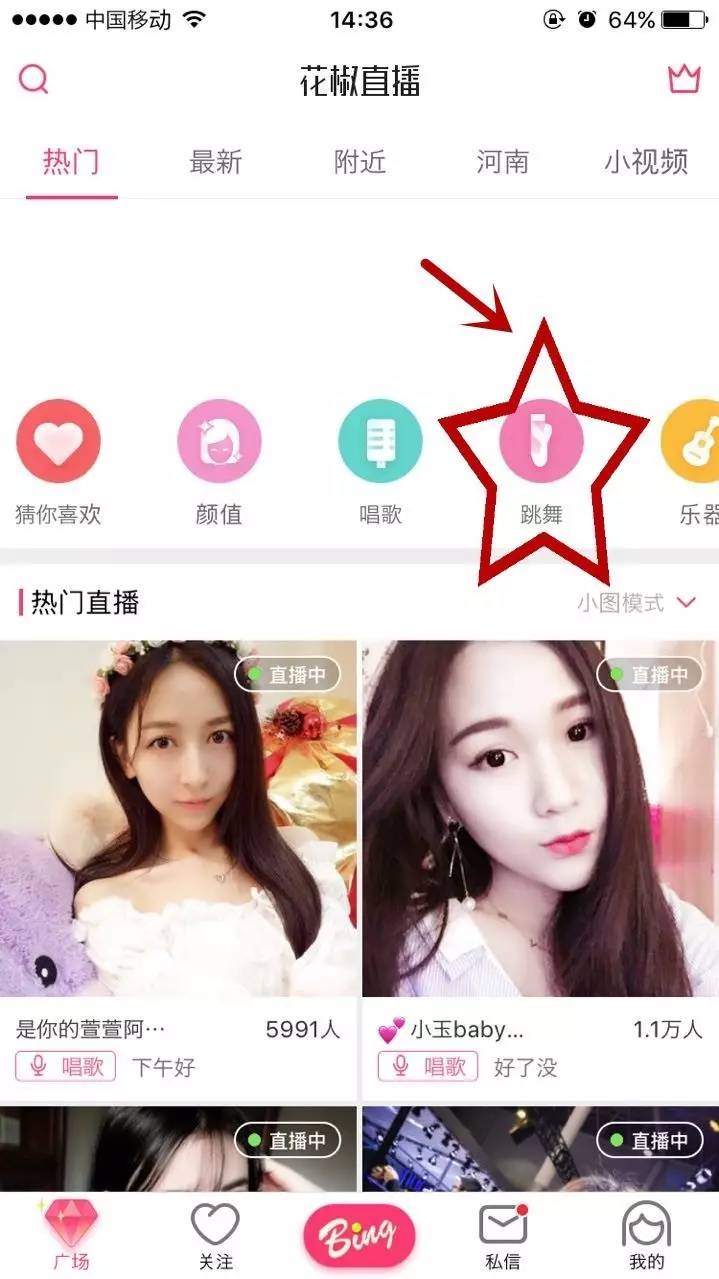Open the 猜你喜欢 category

click(59, 441)
